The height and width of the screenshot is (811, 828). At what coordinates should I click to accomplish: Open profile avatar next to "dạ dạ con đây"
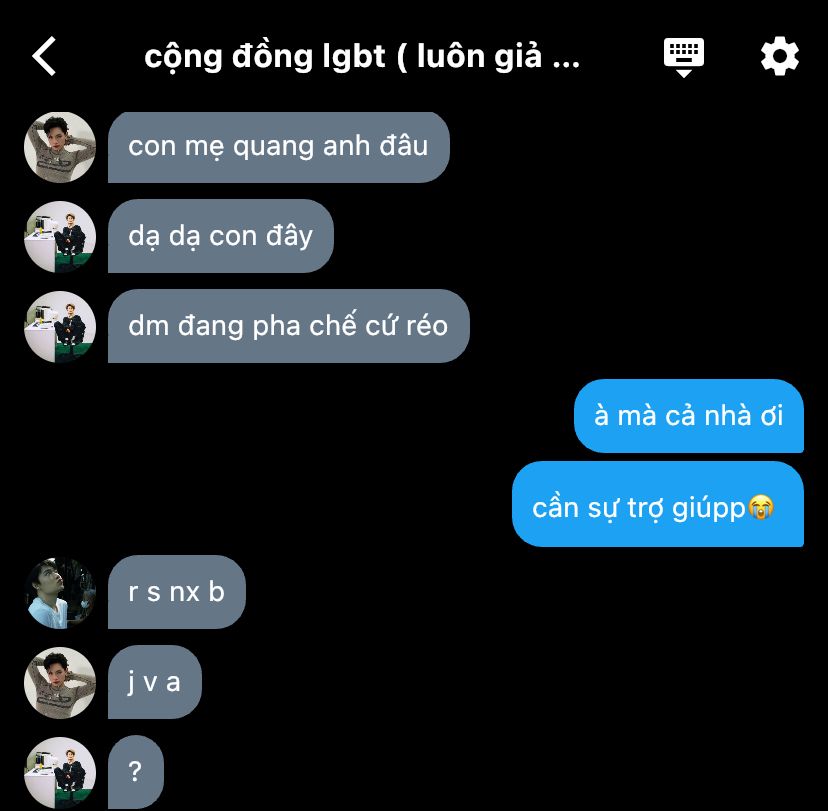tap(60, 237)
